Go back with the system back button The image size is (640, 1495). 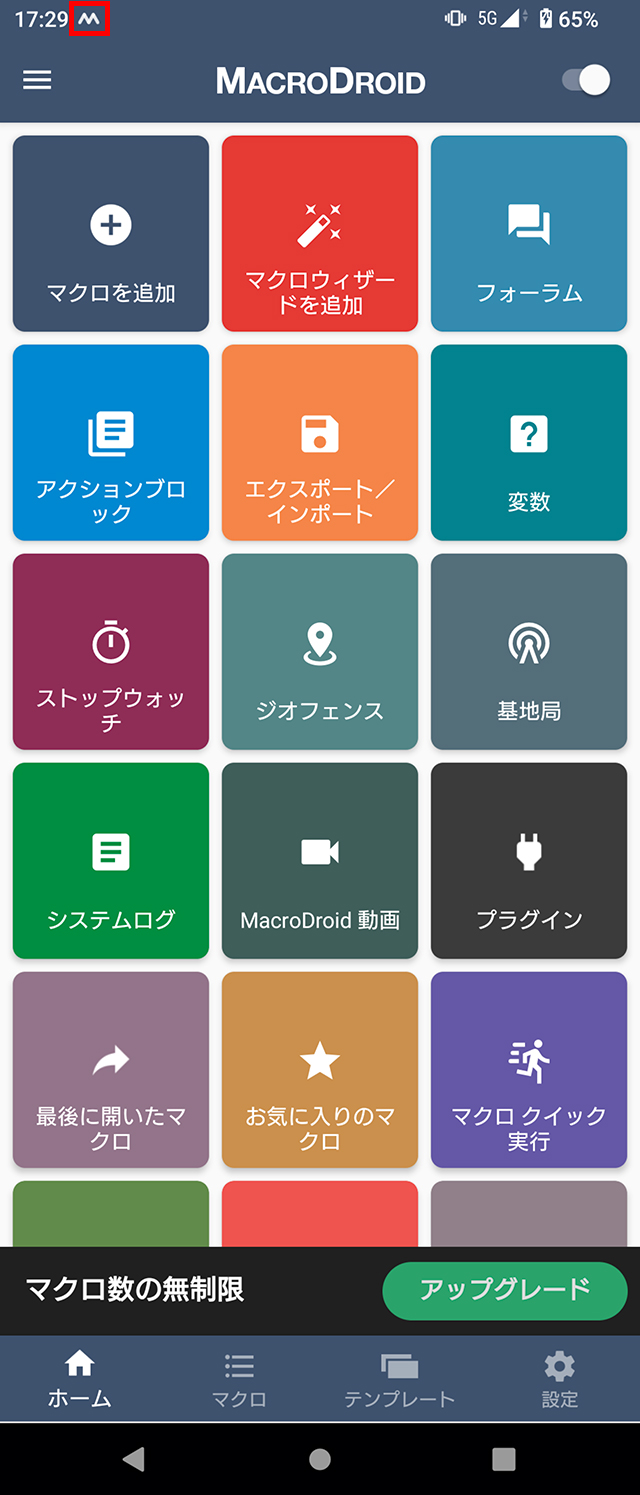pyautogui.click(x=133, y=1458)
